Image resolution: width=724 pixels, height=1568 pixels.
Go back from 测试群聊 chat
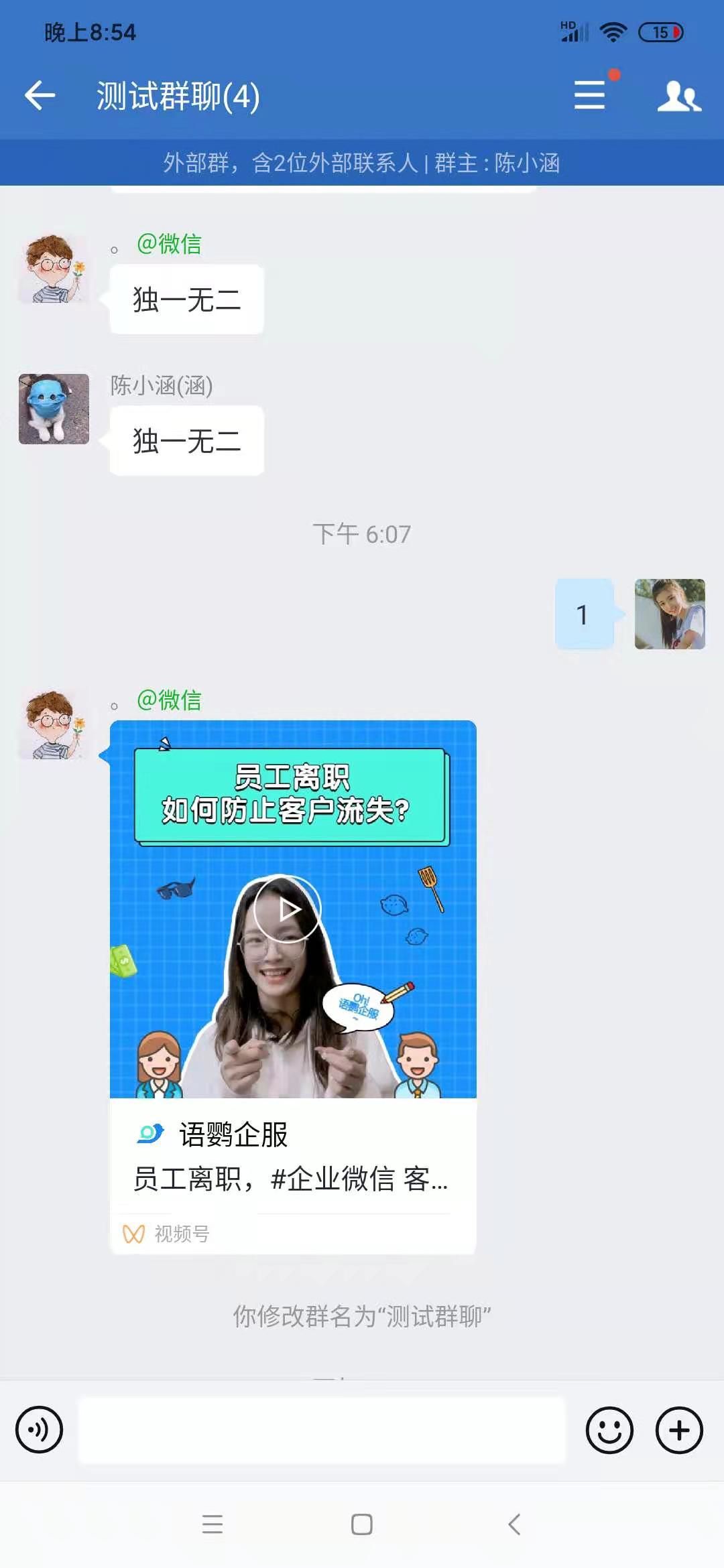click(x=40, y=95)
